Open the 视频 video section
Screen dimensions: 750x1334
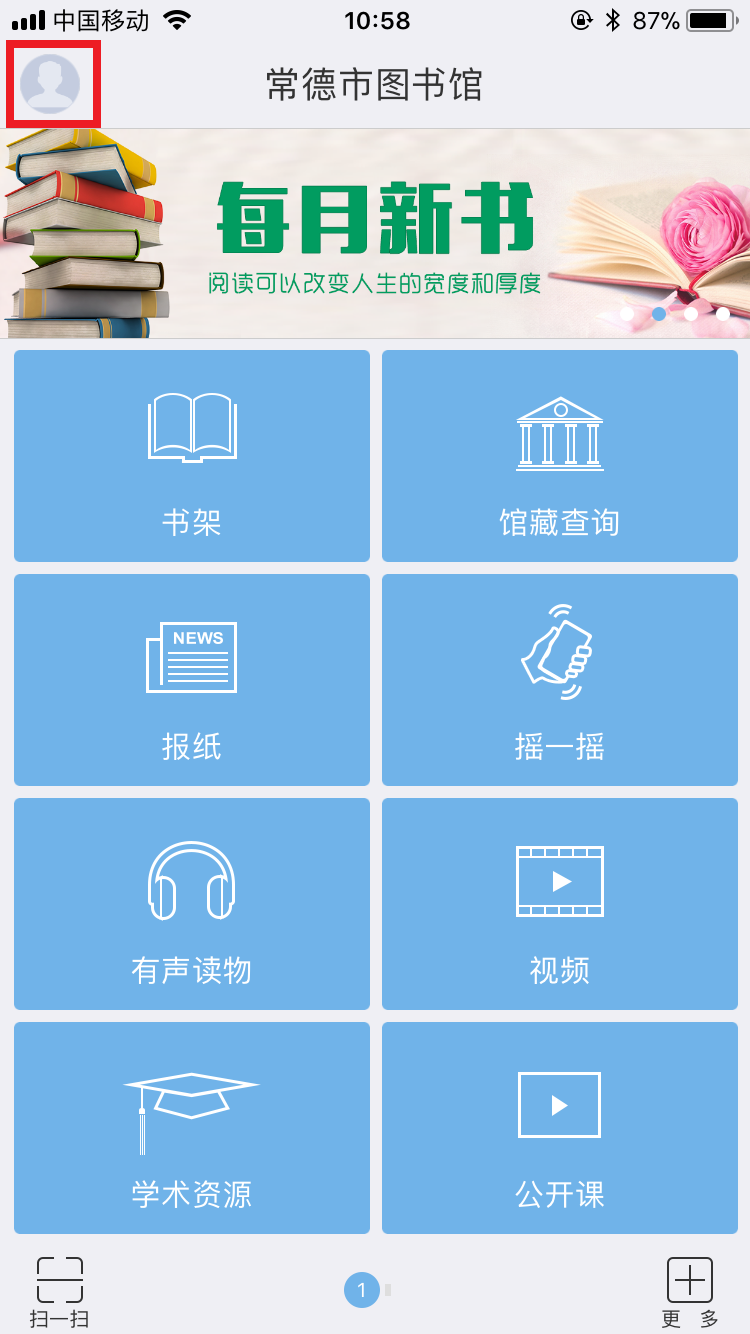click(x=560, y=904)
